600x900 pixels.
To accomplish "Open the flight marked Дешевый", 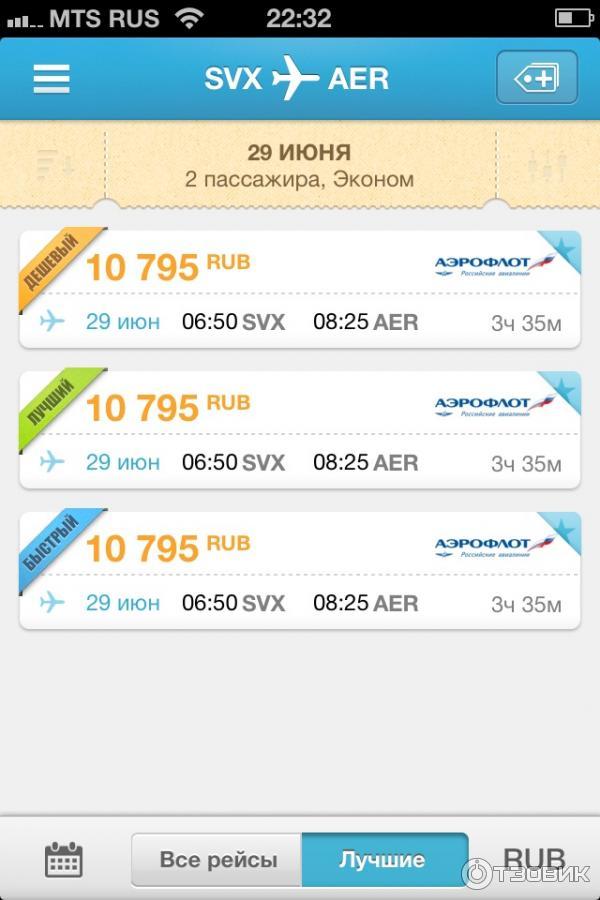I will point(300,290).
